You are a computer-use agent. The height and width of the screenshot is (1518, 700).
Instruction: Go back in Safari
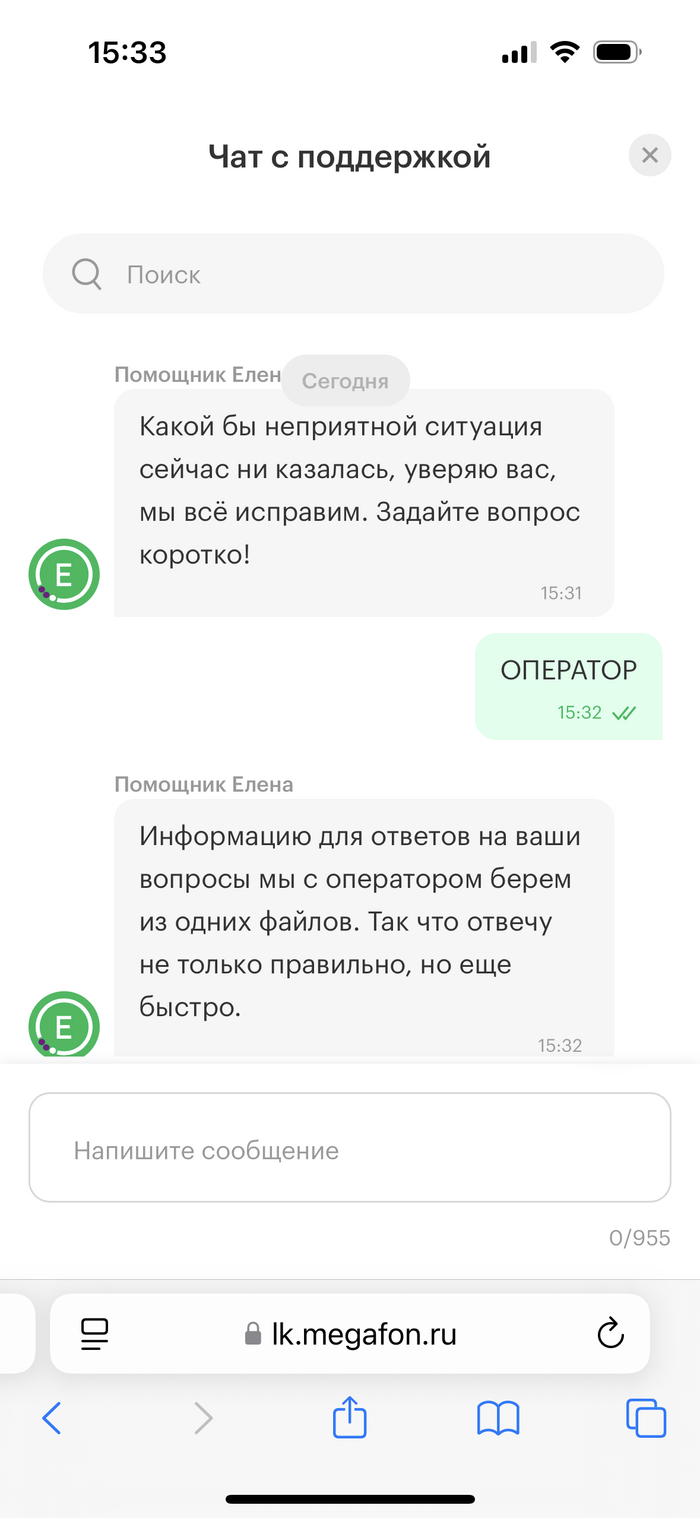click(52, 1418)
